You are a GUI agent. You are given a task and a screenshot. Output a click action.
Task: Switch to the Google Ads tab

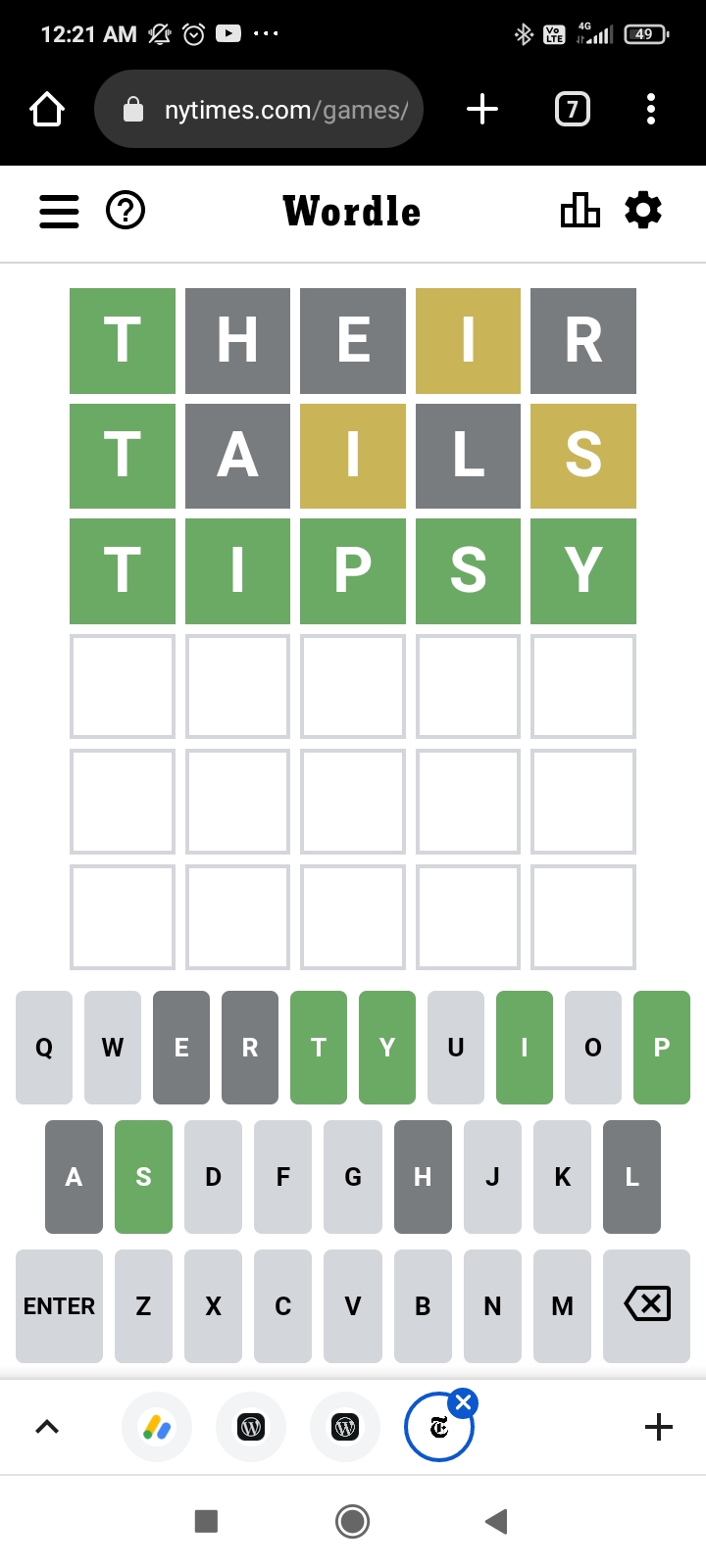157,1427
